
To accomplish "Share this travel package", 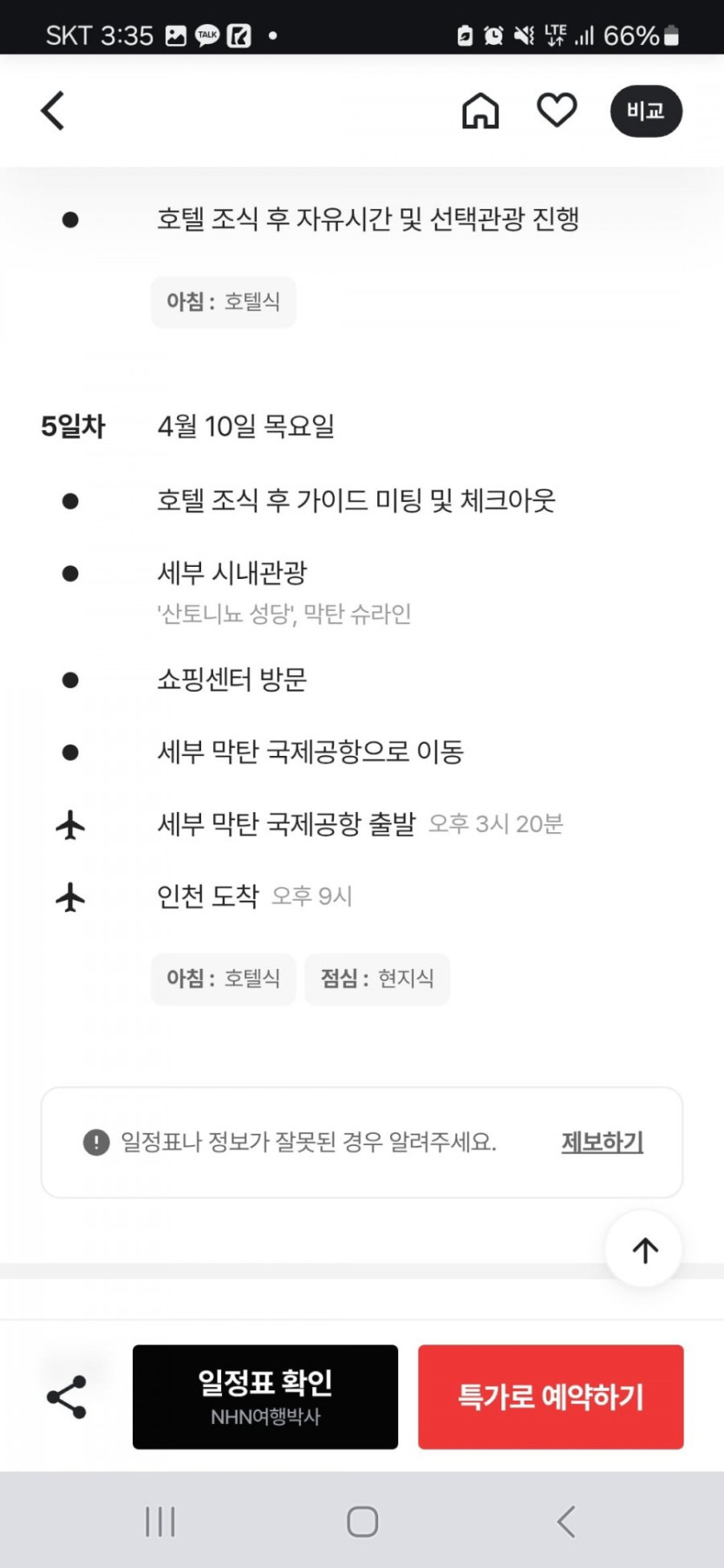I will click(67, 1396).
